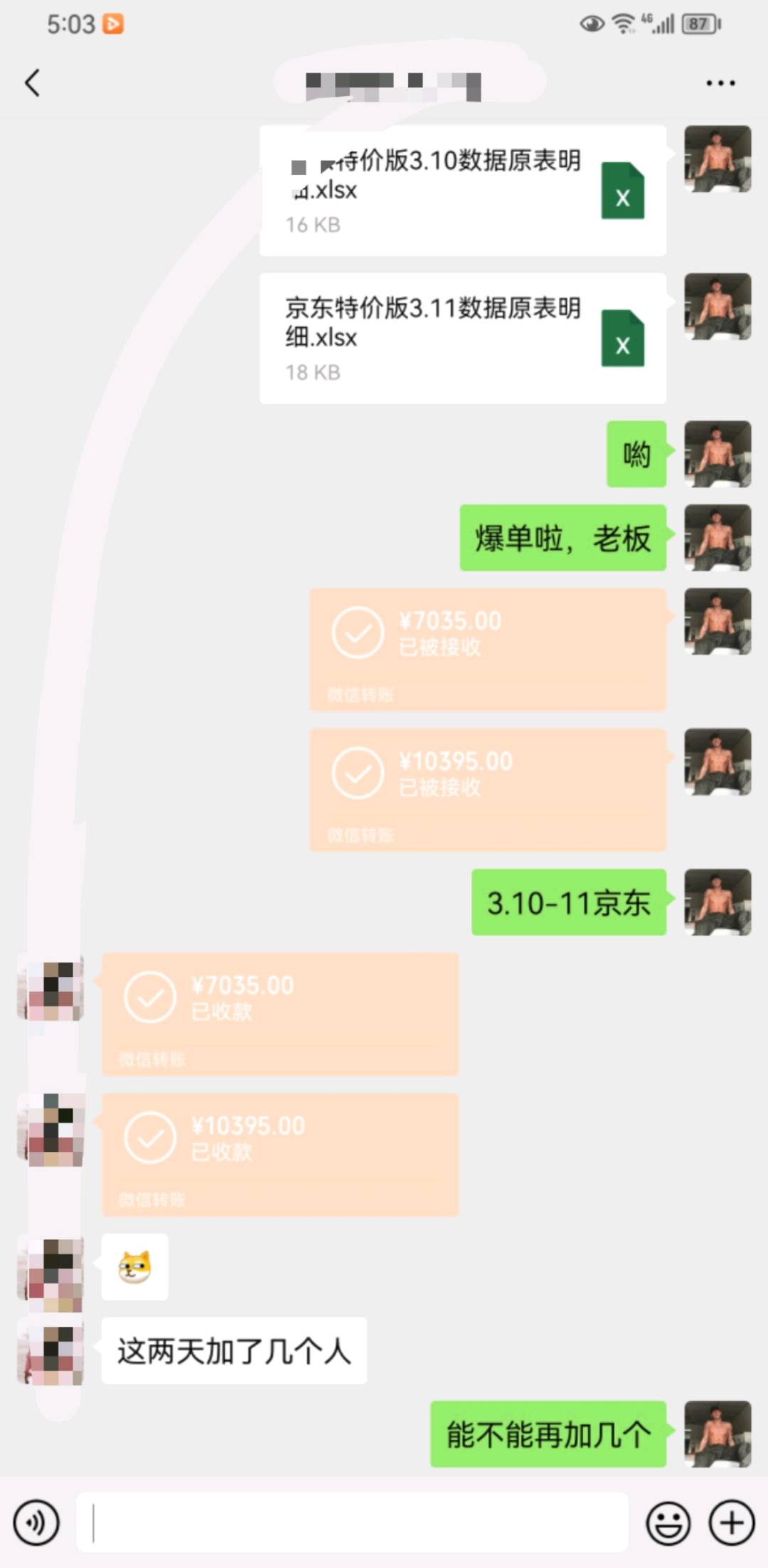
Task: Open the emoji picker
Action: coord(668,1522)
